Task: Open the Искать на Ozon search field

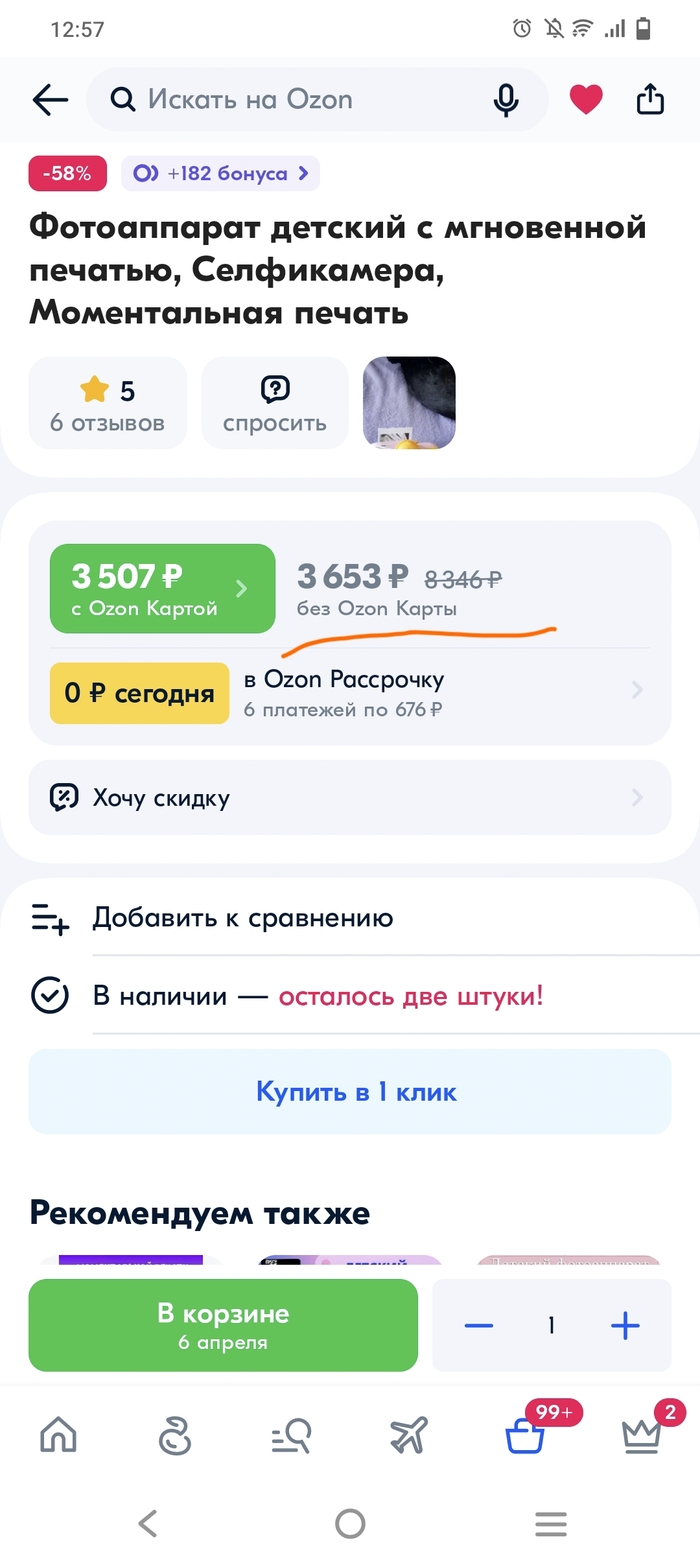Action: tap(300, 100)
